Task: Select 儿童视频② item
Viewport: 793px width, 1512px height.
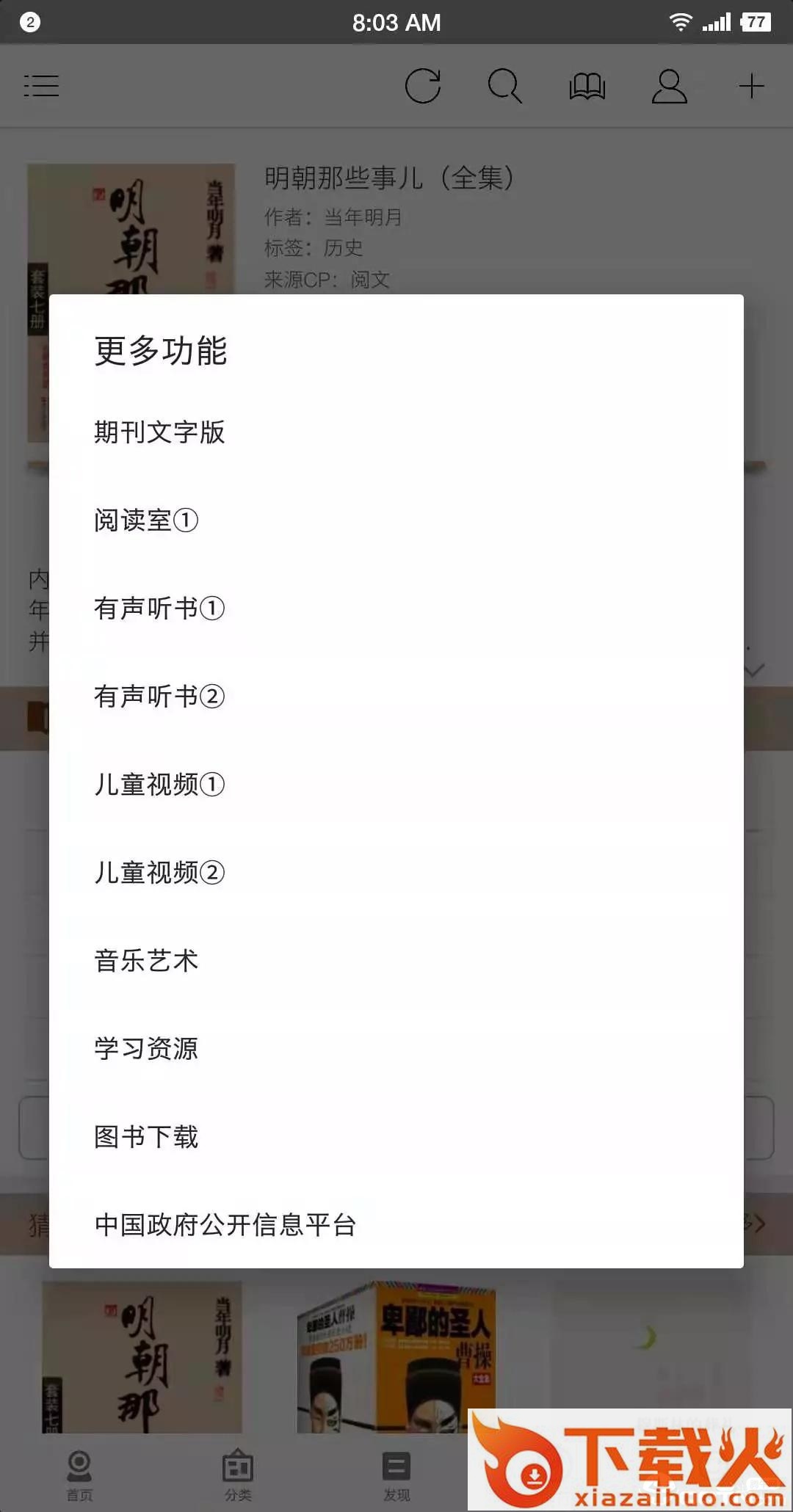Action: pos(159,873)
